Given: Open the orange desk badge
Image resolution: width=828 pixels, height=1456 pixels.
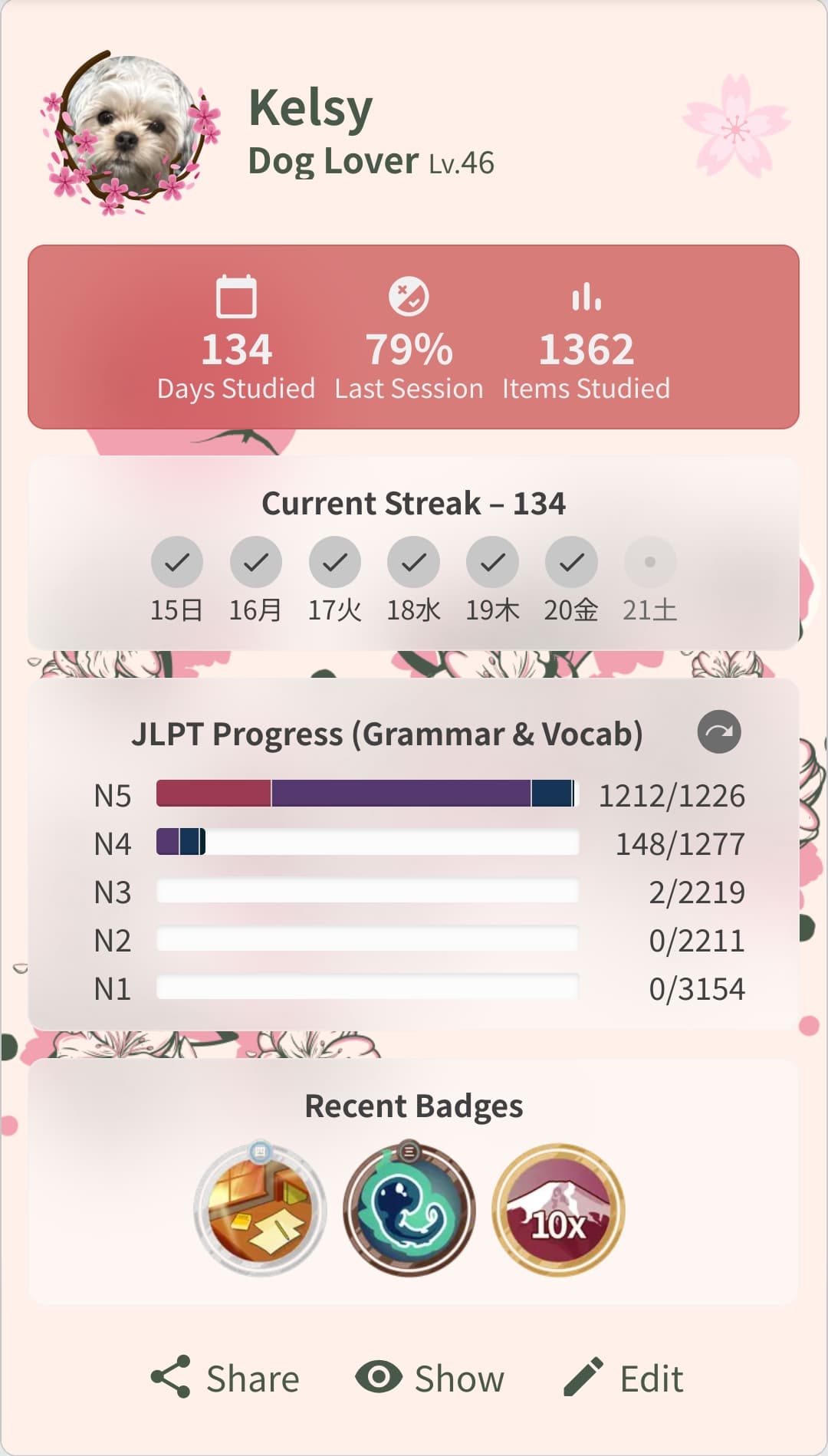Looking at the screenshot, I should [260, 1210].
